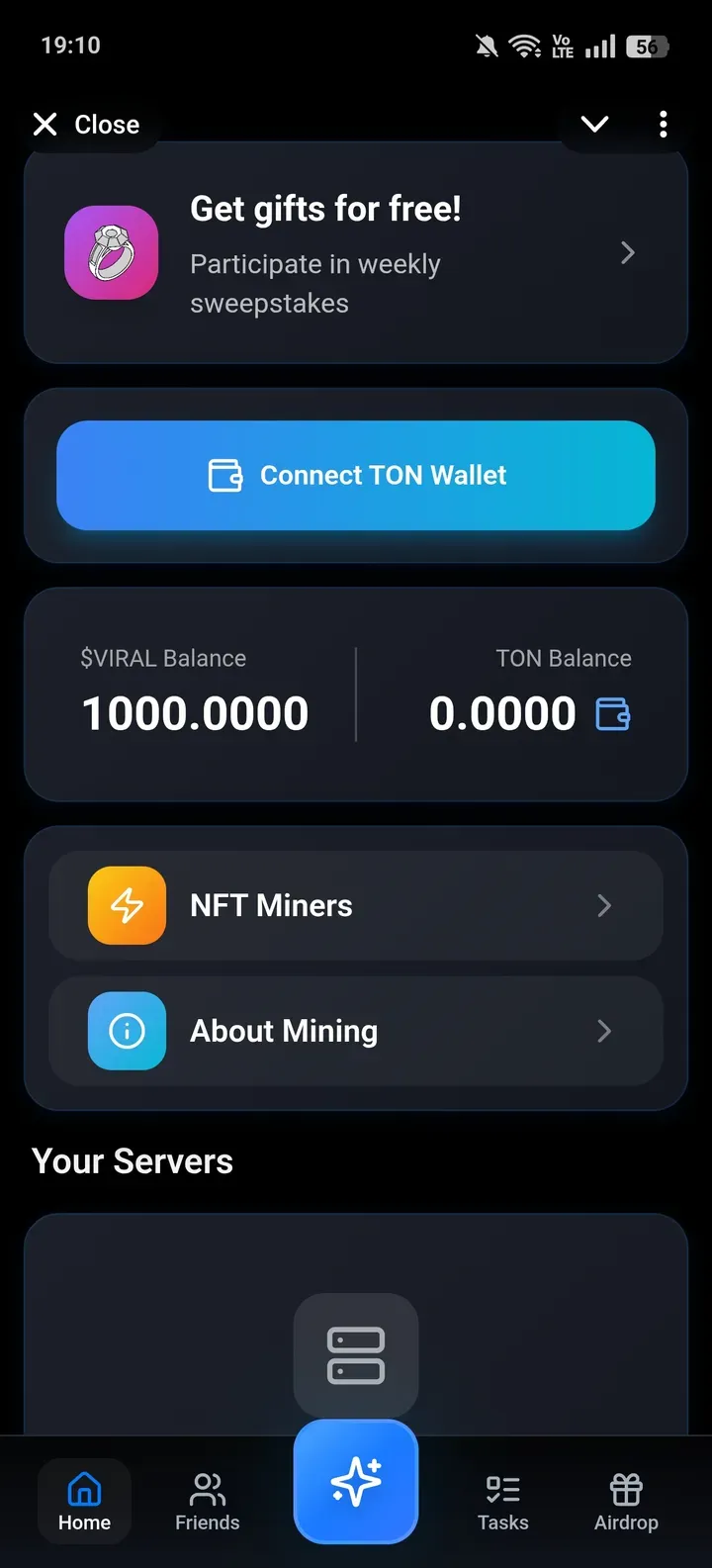Open About Mining
The width and height of the screenshot is (712, 1568).
click(x=356, y=1032)
